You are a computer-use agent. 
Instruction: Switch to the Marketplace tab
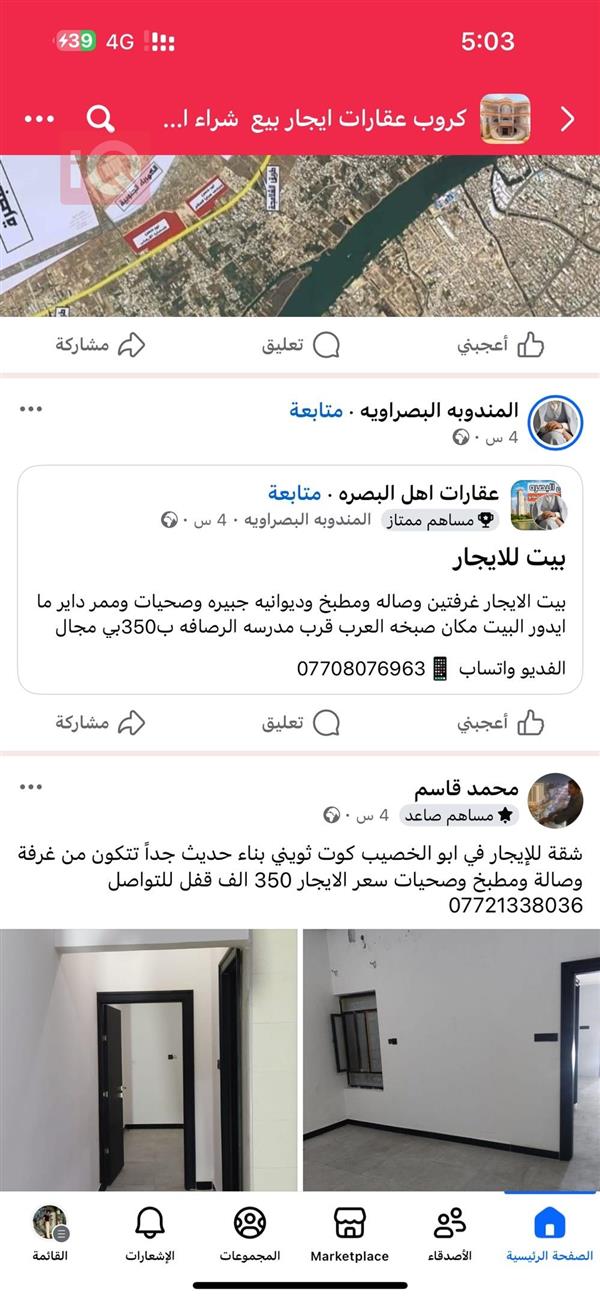click(x=349, y=1234)
